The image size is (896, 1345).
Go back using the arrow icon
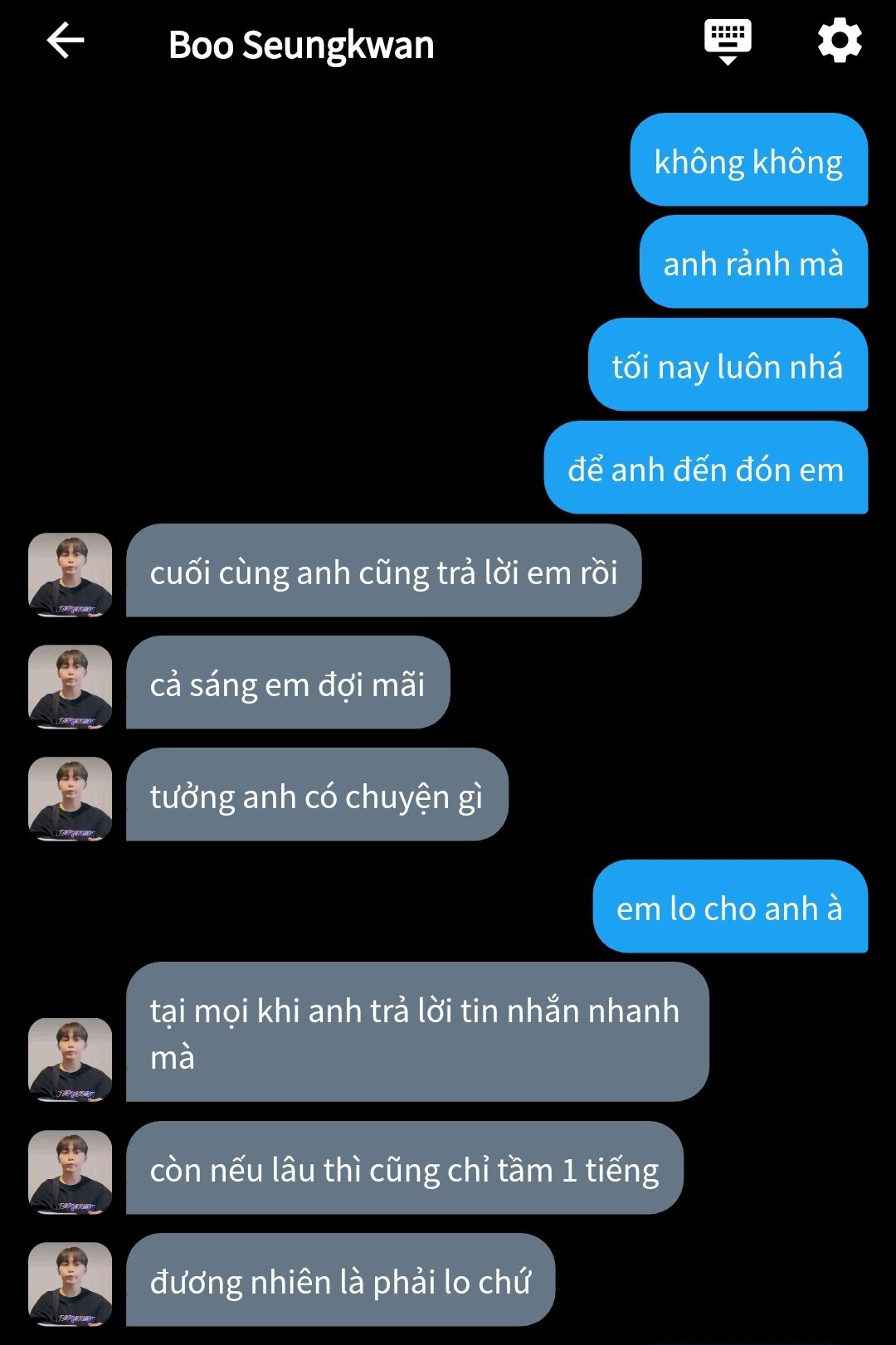point(66,41)
